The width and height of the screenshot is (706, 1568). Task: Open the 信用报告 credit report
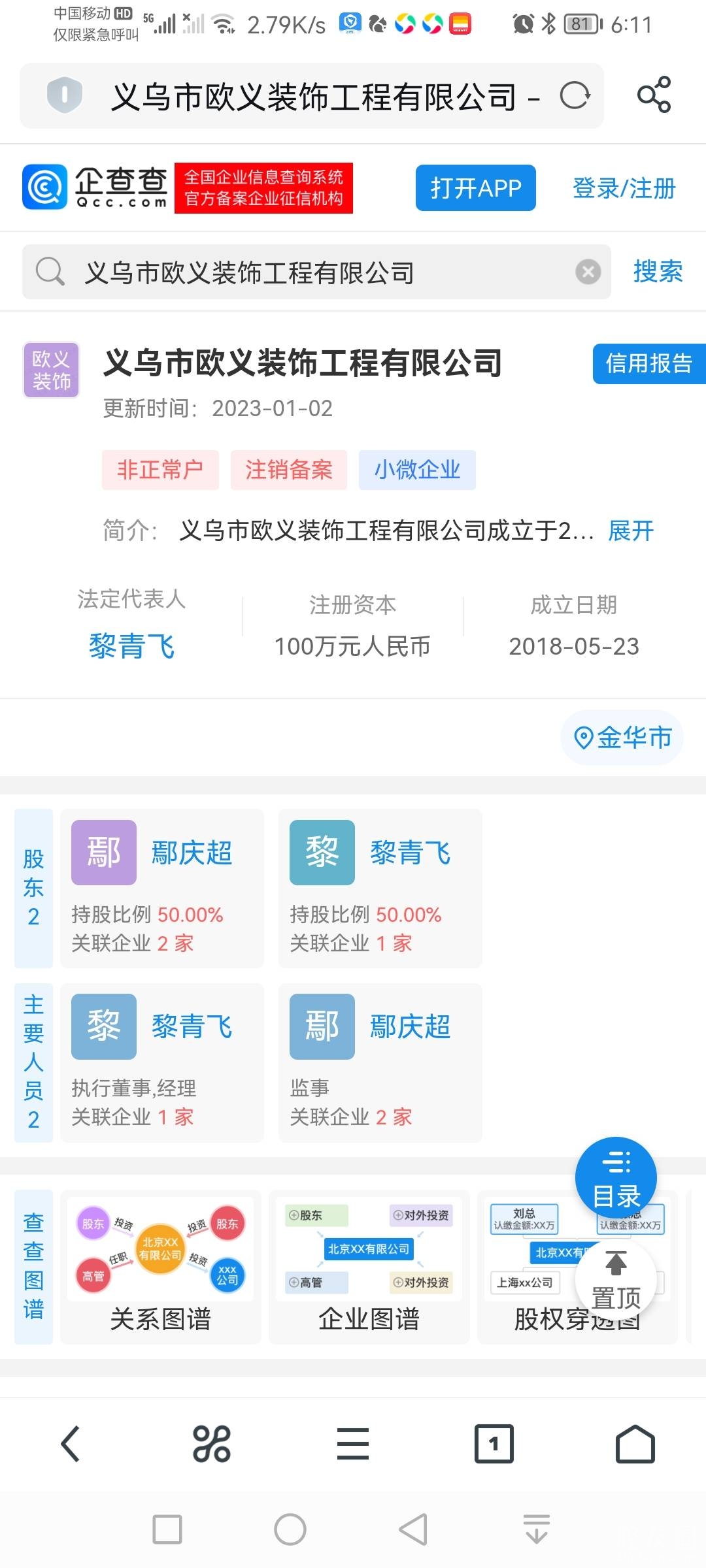pyautogui.click(x=648, y=363)
